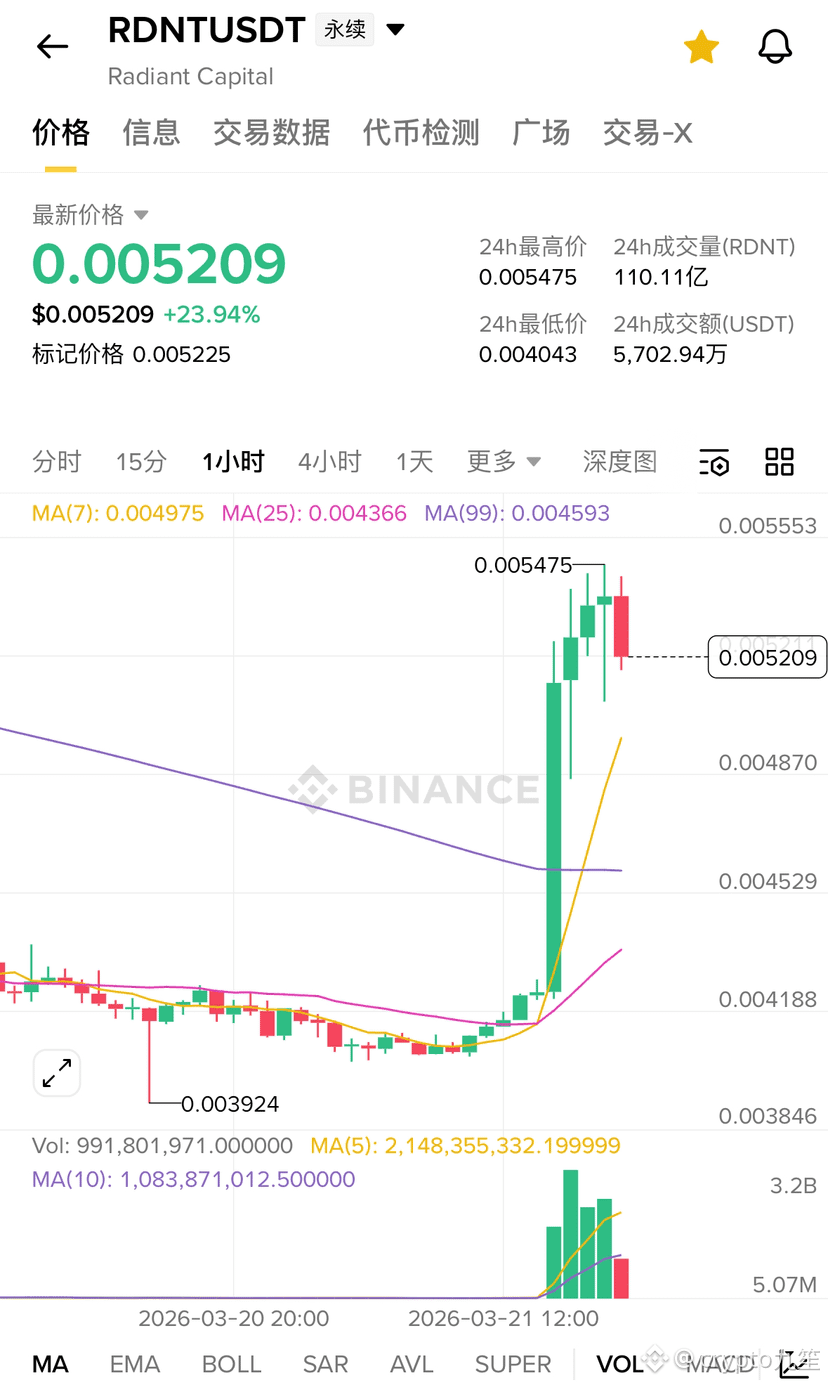Switch chart to 15分 interval
This screenshot has width=828, height=1385.
[x=141, y=461]
